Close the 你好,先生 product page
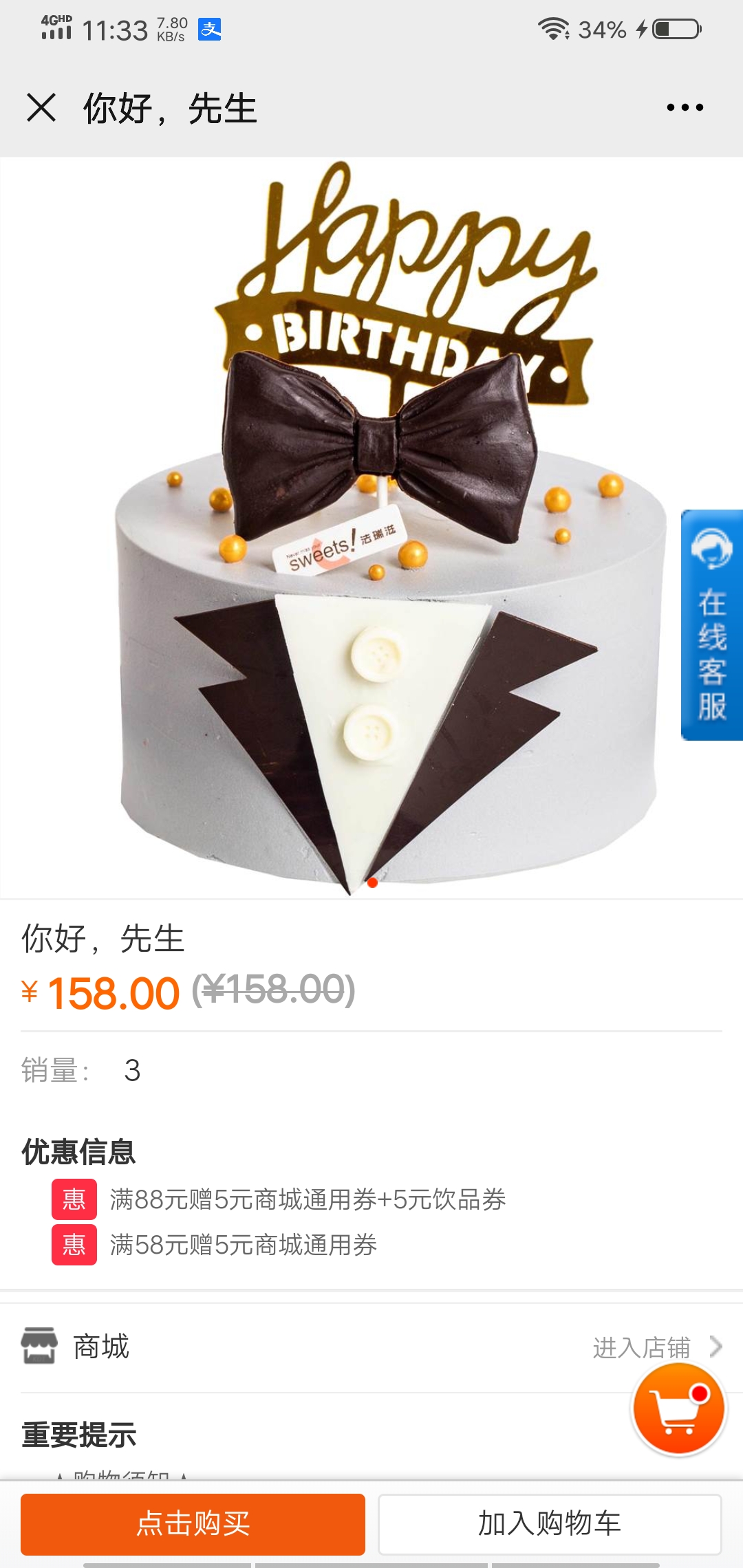Screen dimensions: 743x1568 (41, 108)
